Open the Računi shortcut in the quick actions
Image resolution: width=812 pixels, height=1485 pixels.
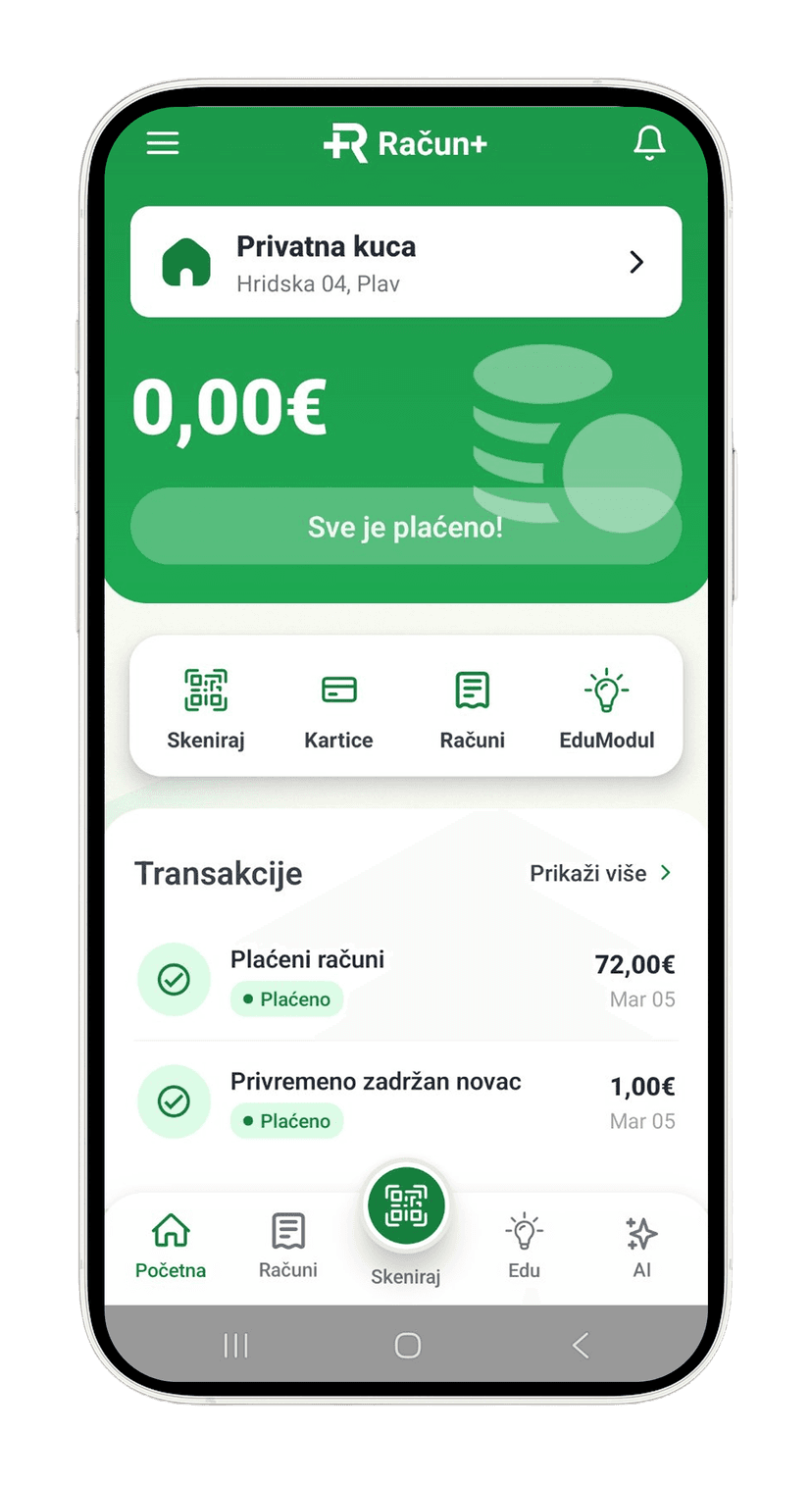point(473,708)
